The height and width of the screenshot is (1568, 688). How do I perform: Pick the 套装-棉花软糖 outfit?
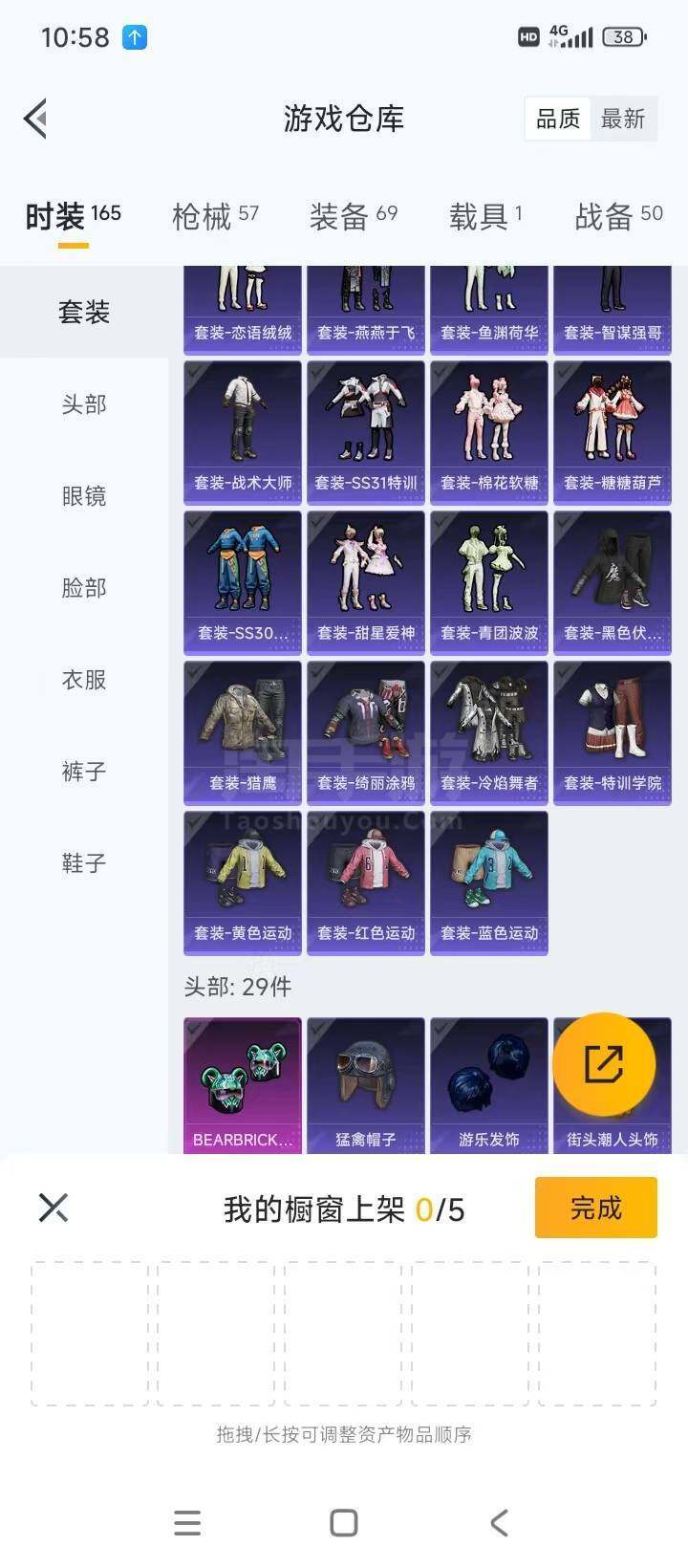click(489, 432)
